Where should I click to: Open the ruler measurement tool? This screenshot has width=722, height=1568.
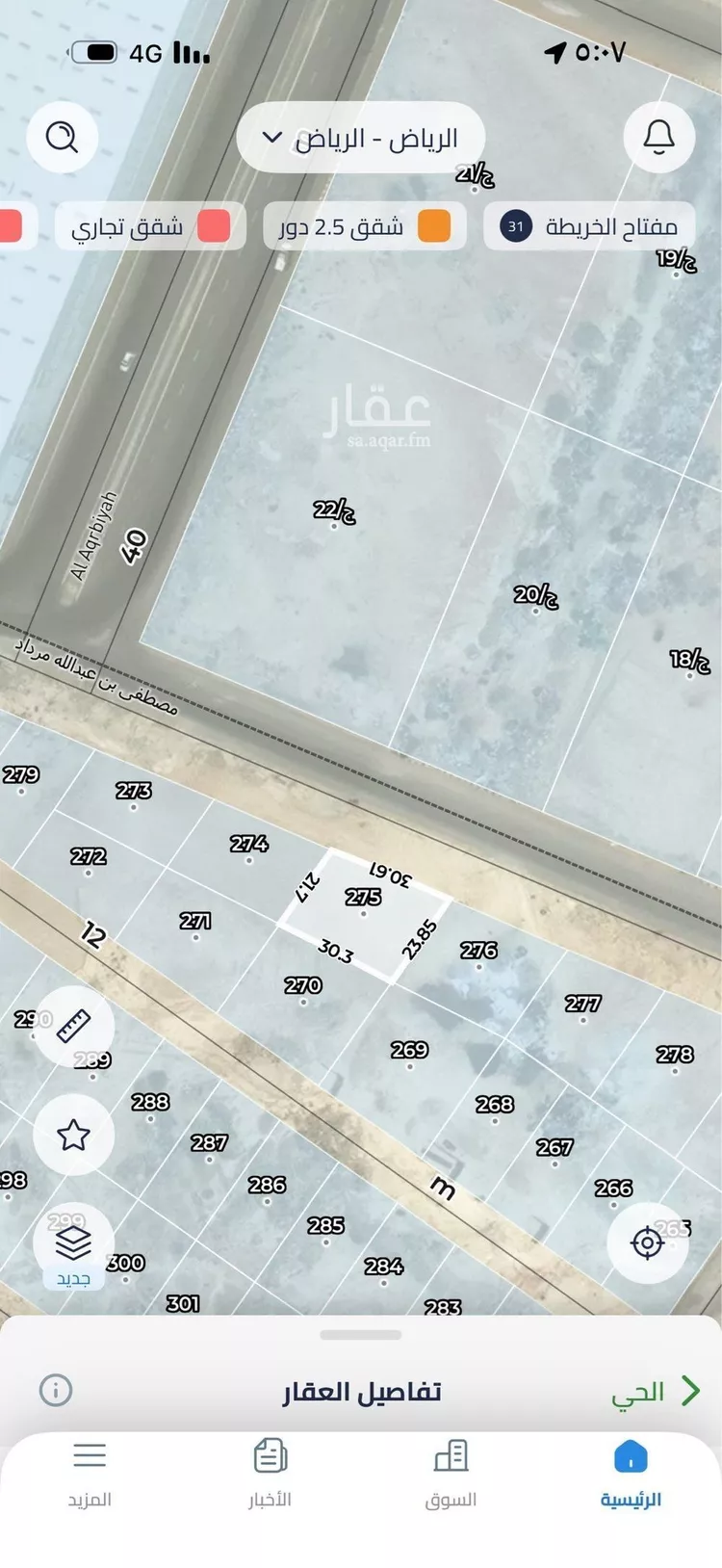coord(74,1027)
